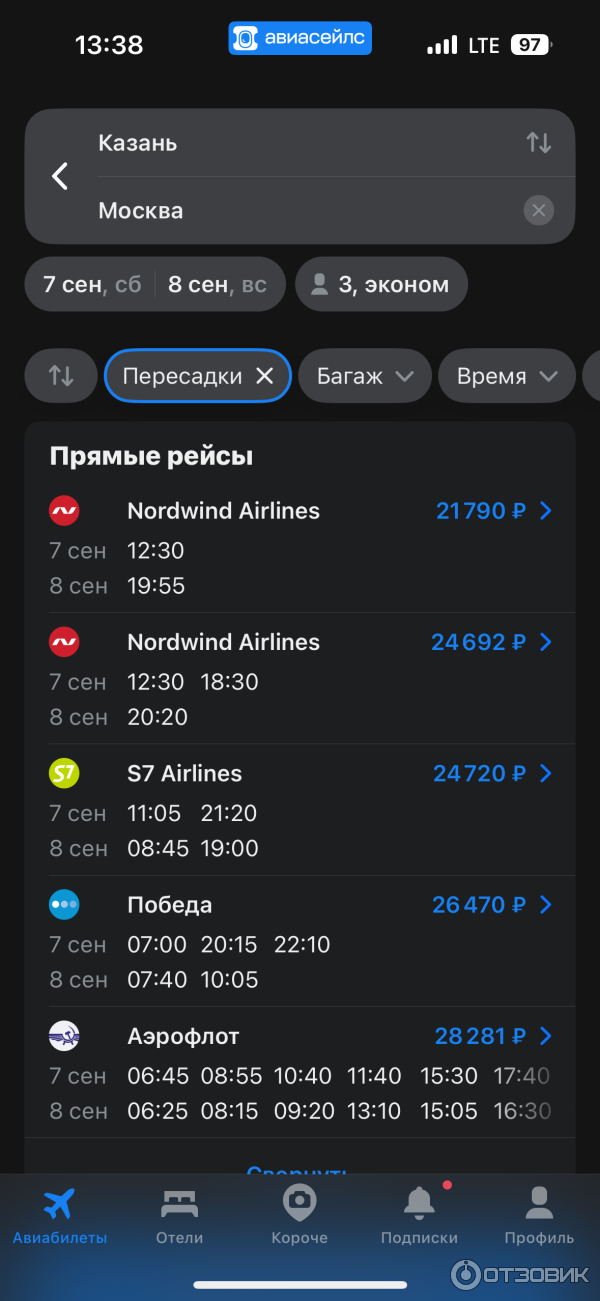Expand the Багаж filter dropdown
This screenshot has width=600, height=1301.
tap(365, 376)
